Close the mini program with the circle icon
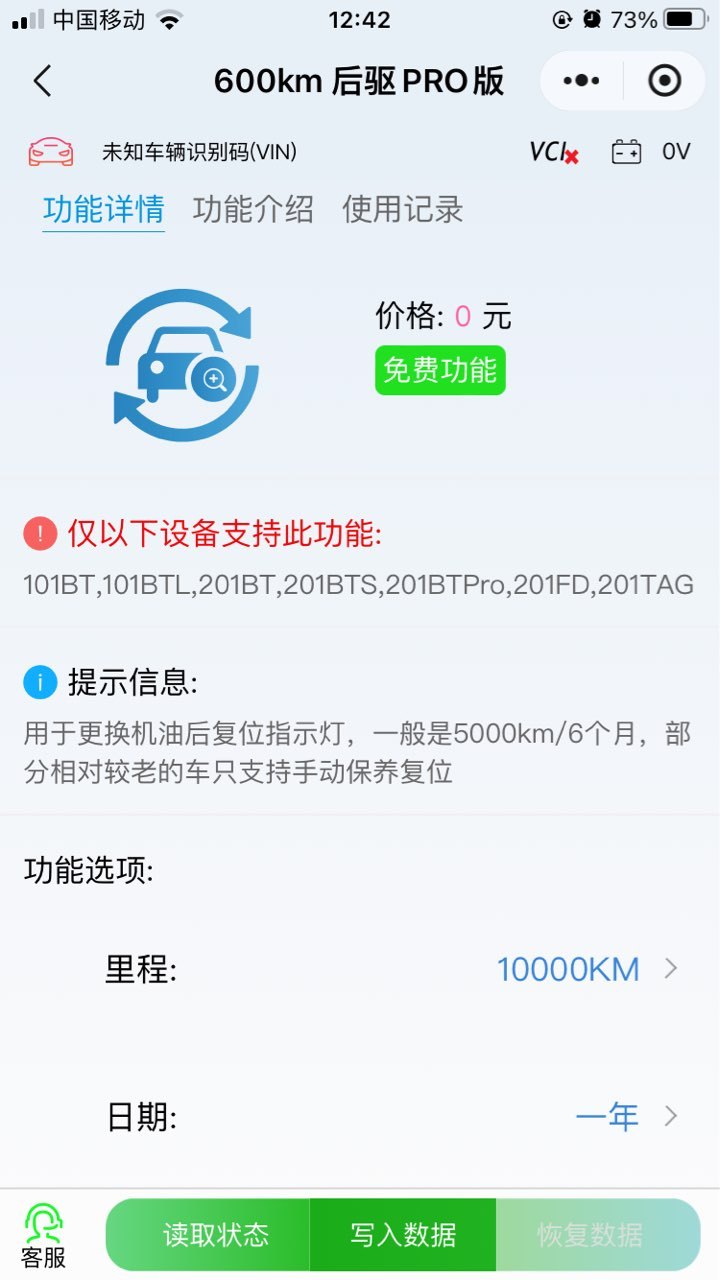The image size is (720, 1280). [665, 81]
